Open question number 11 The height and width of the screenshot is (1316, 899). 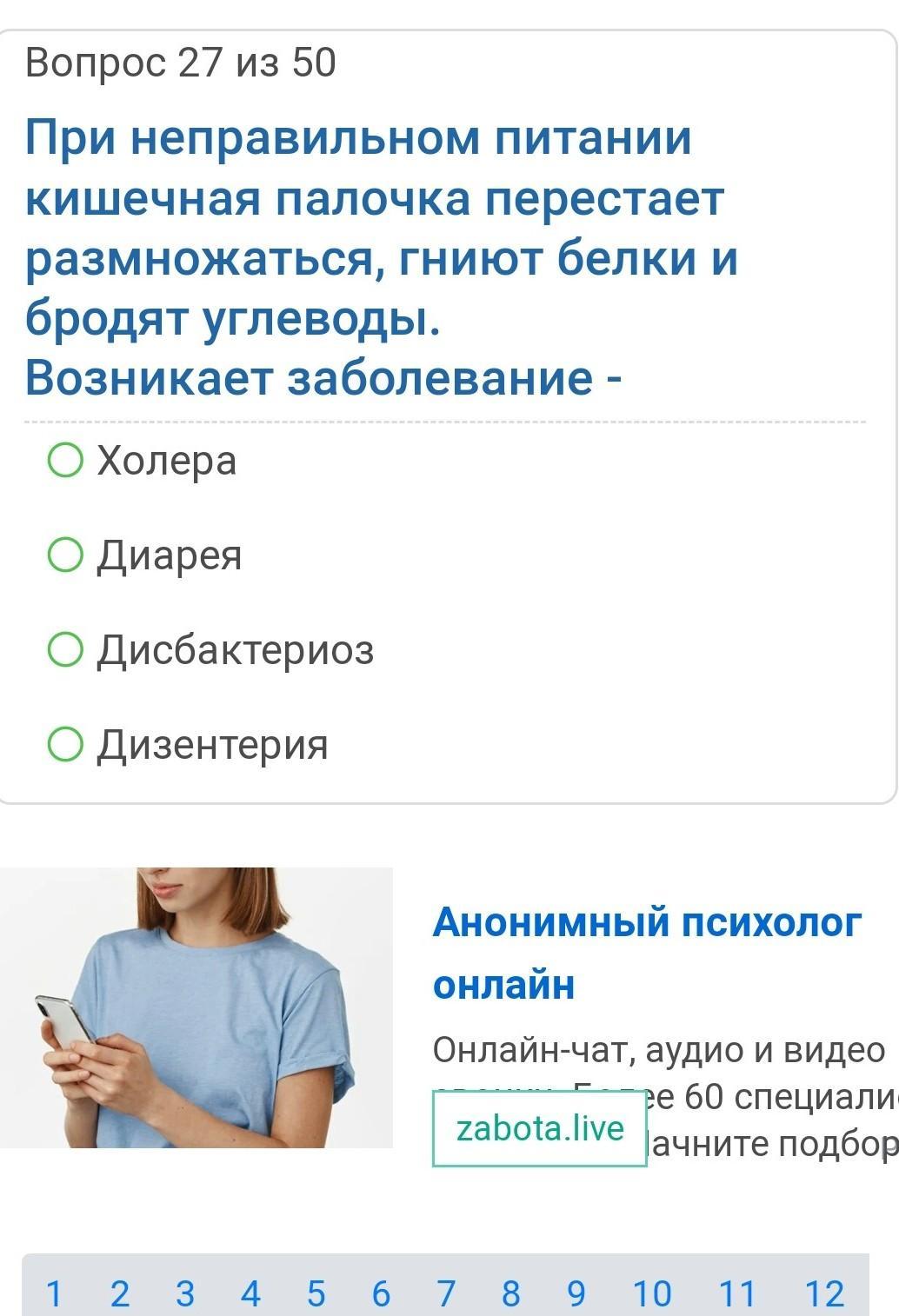click(736, 1293)
